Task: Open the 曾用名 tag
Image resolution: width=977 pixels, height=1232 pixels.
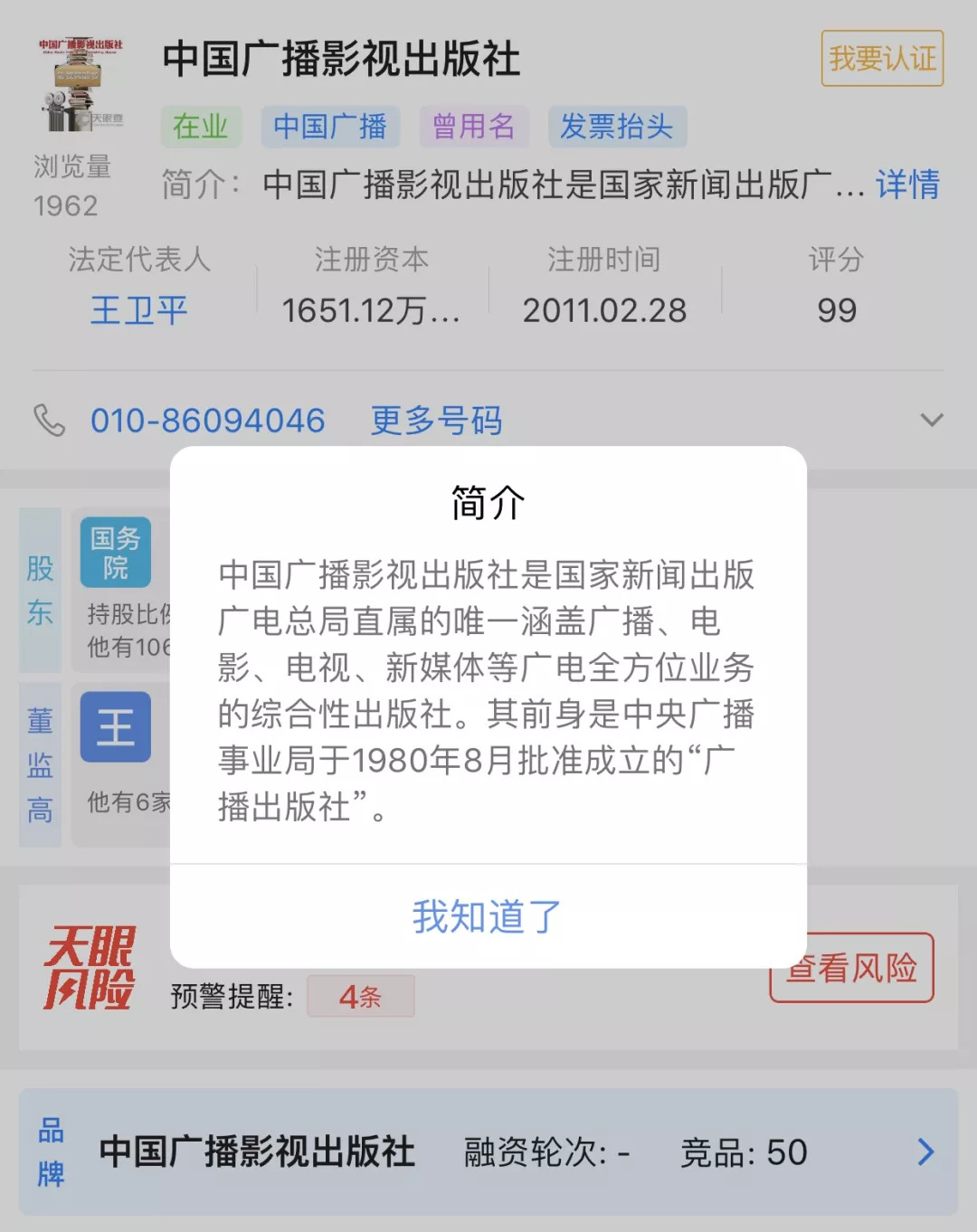Action: tap(473, 127)
